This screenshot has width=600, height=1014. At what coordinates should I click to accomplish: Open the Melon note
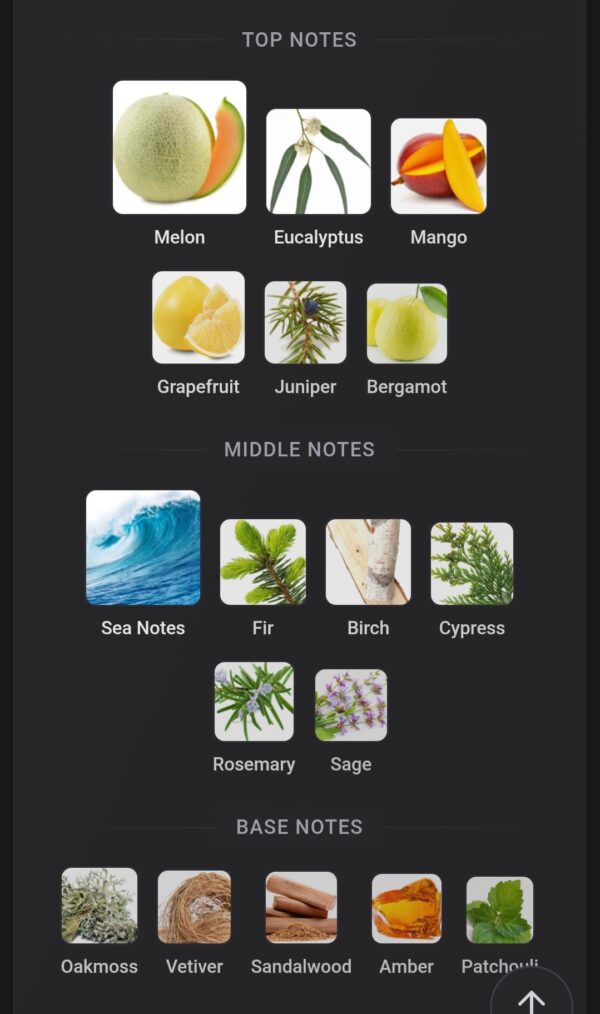[x=179, y=148]
